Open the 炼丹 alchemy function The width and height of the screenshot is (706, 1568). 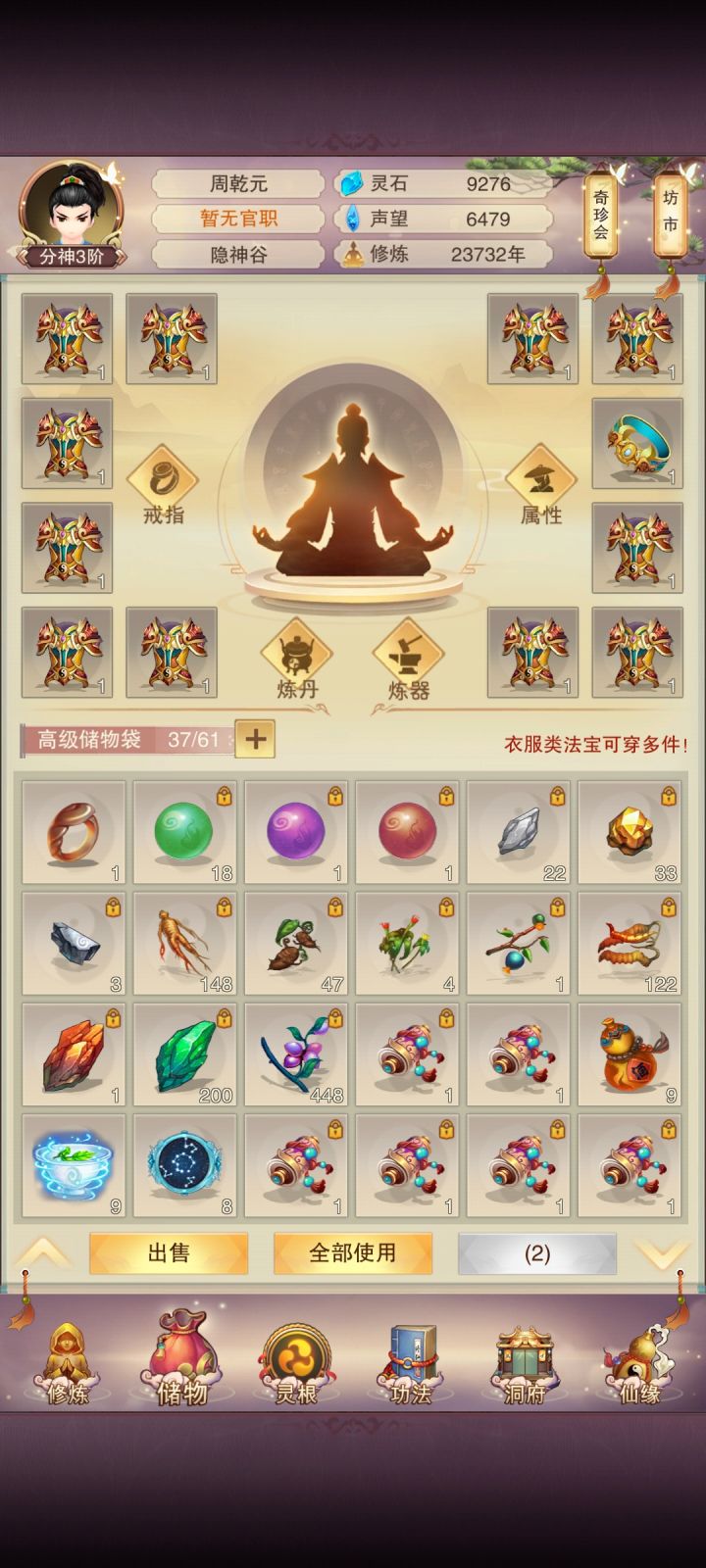[x=297, y=655]
